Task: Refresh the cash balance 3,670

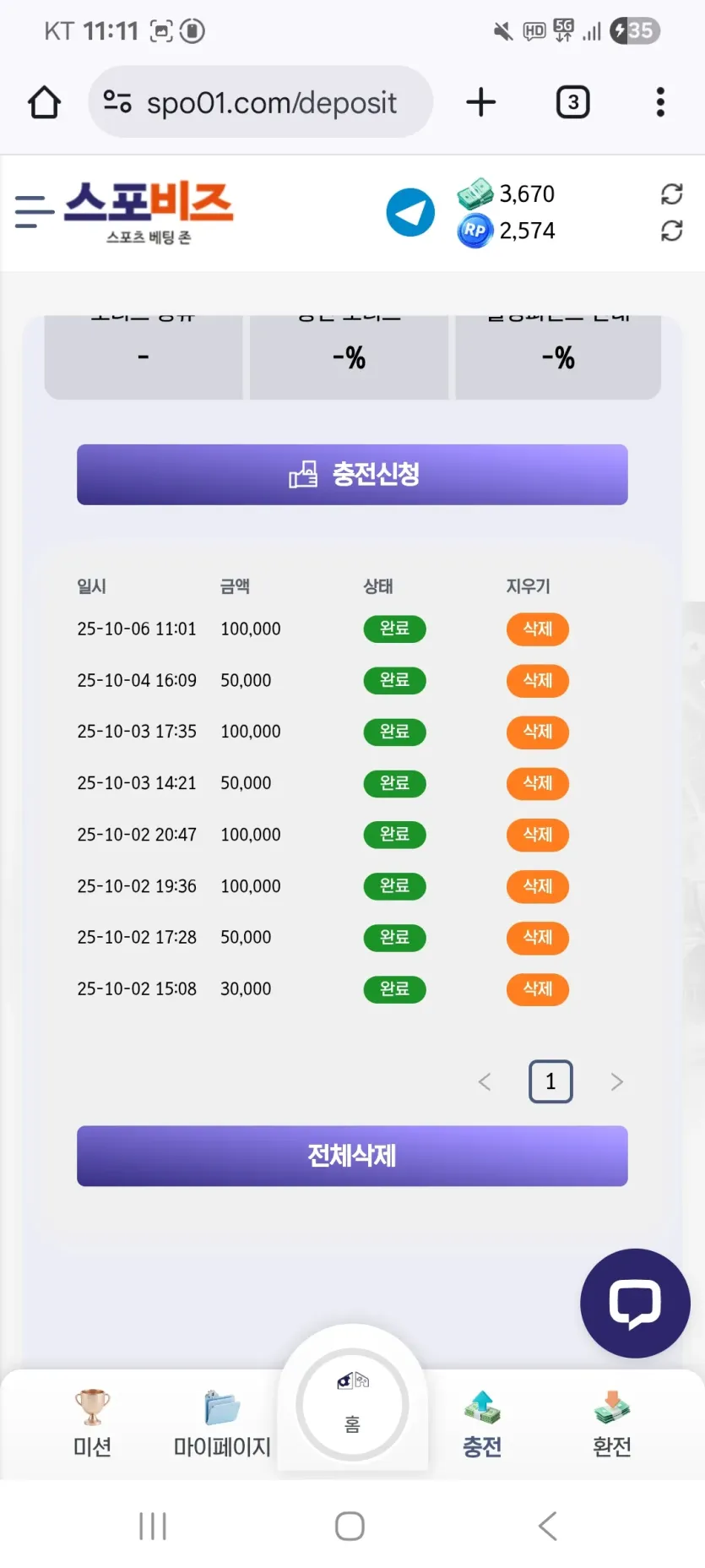Action: (671, 194)
